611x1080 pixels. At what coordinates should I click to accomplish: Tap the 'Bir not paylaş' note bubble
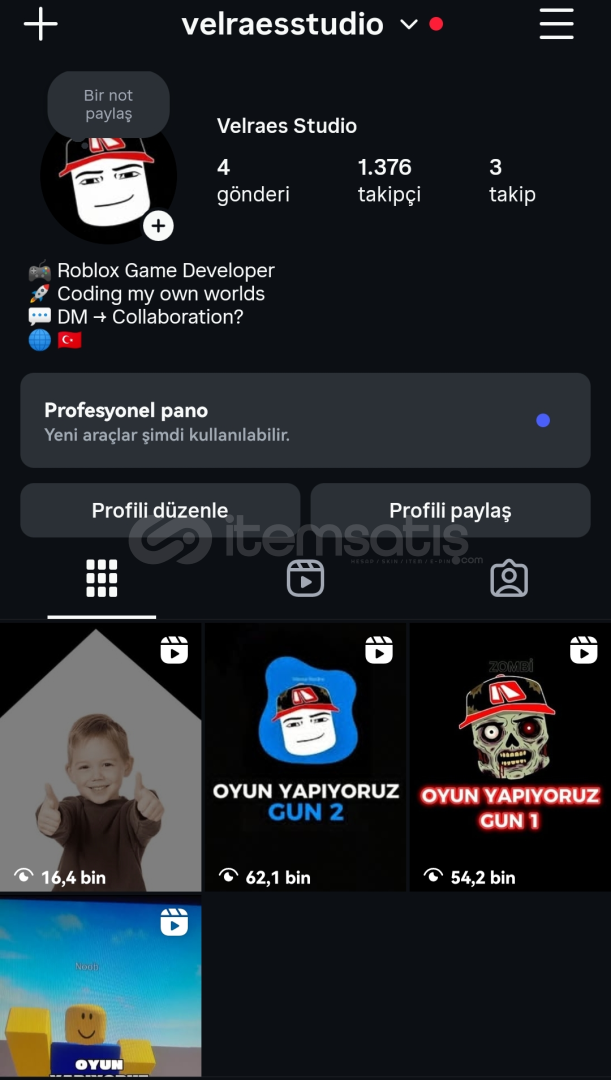[x=108, y=105]
